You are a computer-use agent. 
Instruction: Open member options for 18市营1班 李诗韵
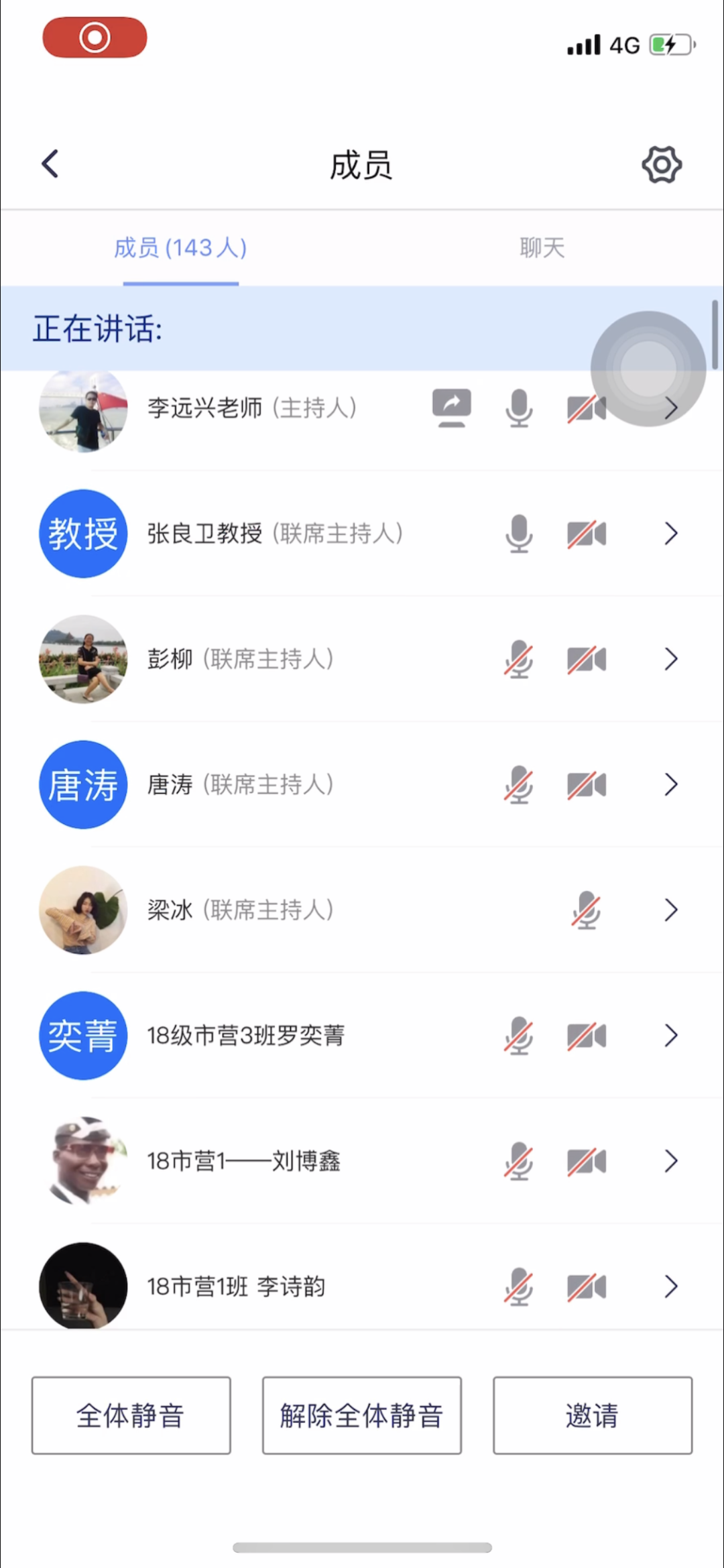click(671, 1286)
